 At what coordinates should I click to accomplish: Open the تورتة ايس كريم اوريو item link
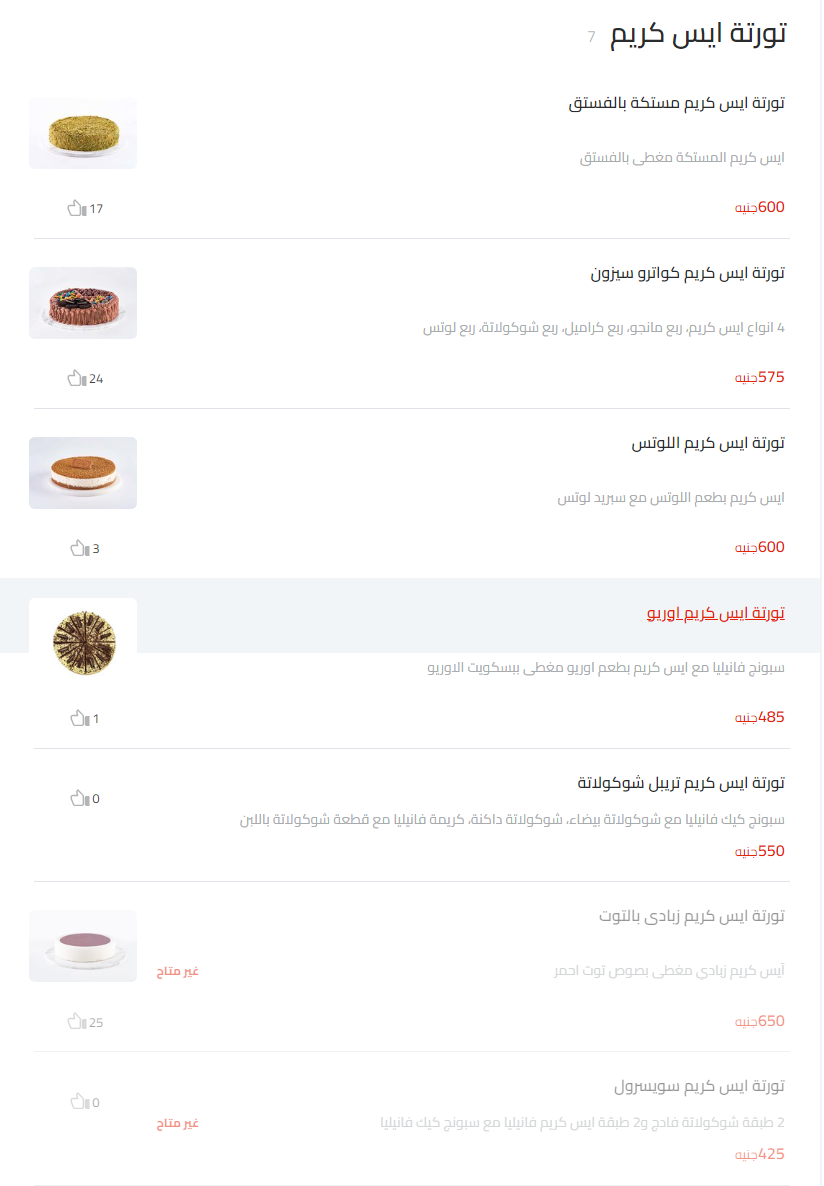pos(717,613)
